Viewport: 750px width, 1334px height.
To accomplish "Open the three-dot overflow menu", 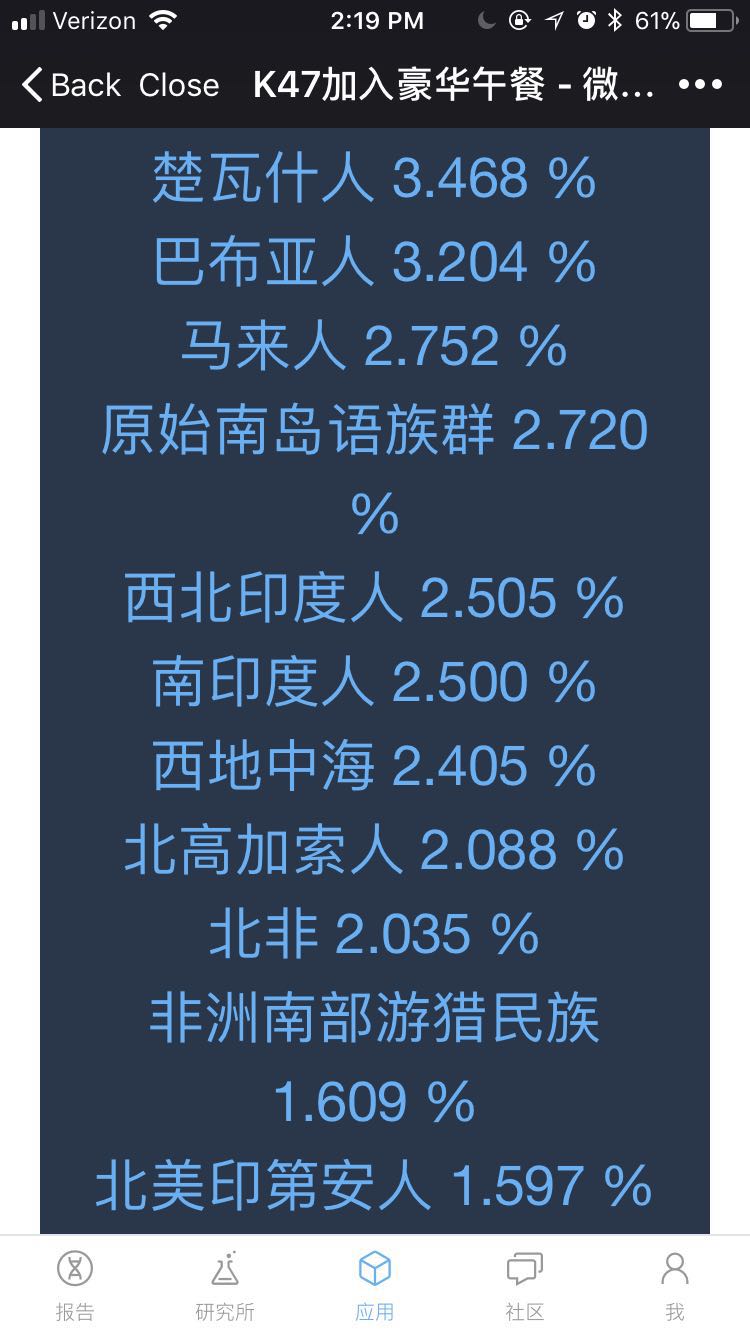I will point(700,84).
